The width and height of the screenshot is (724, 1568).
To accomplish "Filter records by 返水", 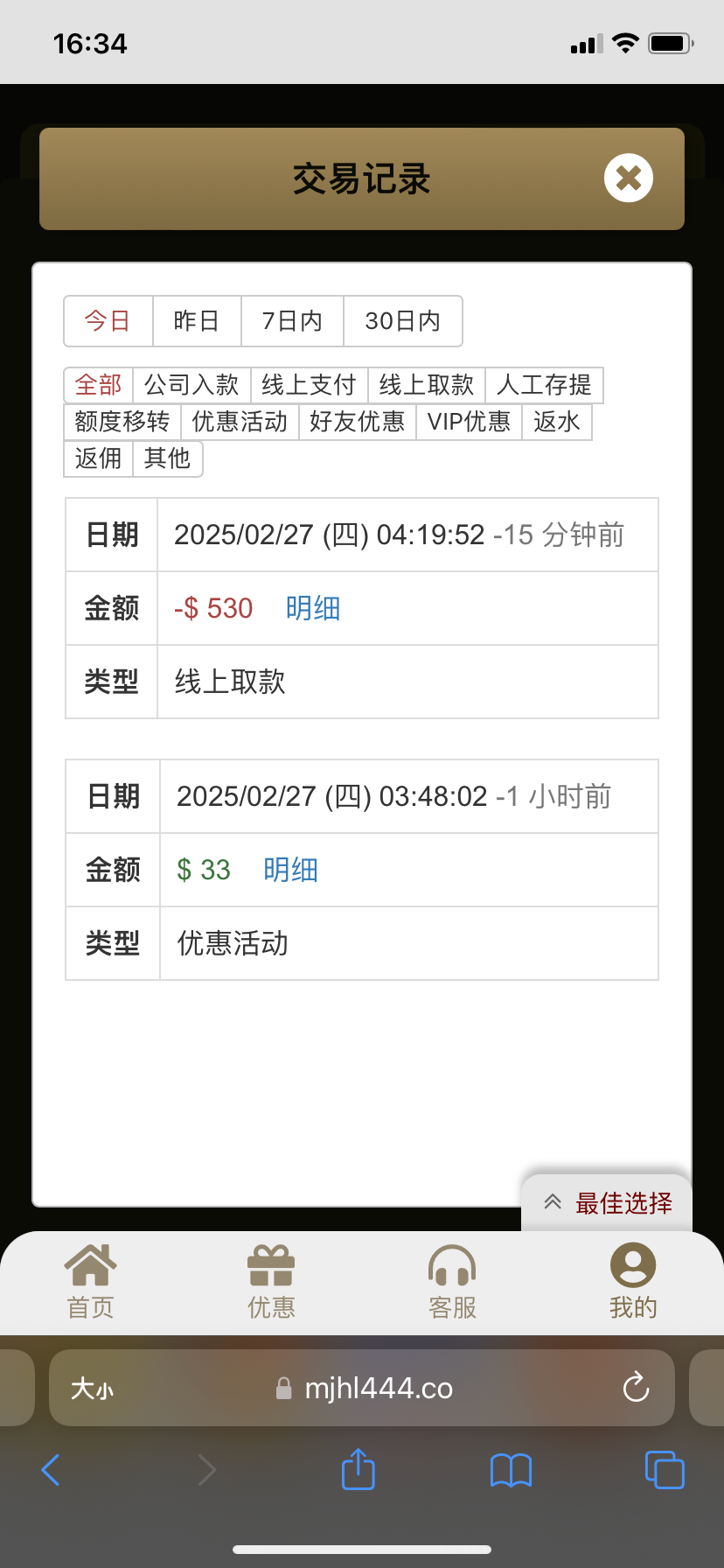I will point(557,422).
